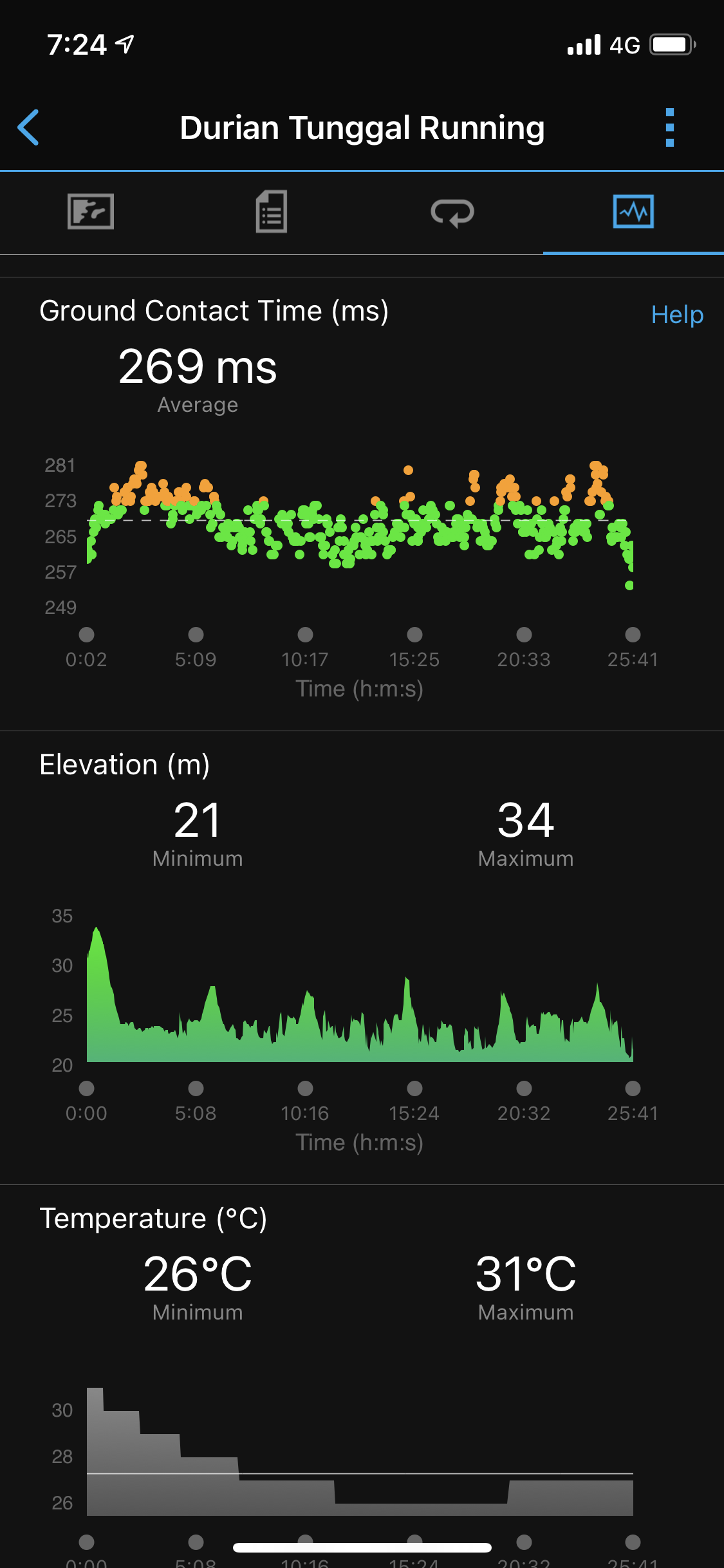
Task: Select the charts tab
Action: click(633, 212)
